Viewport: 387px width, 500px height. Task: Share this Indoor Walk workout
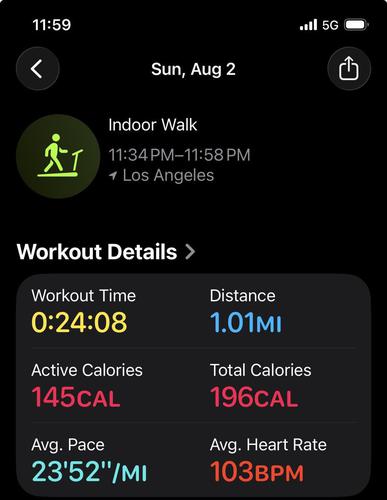349,69
